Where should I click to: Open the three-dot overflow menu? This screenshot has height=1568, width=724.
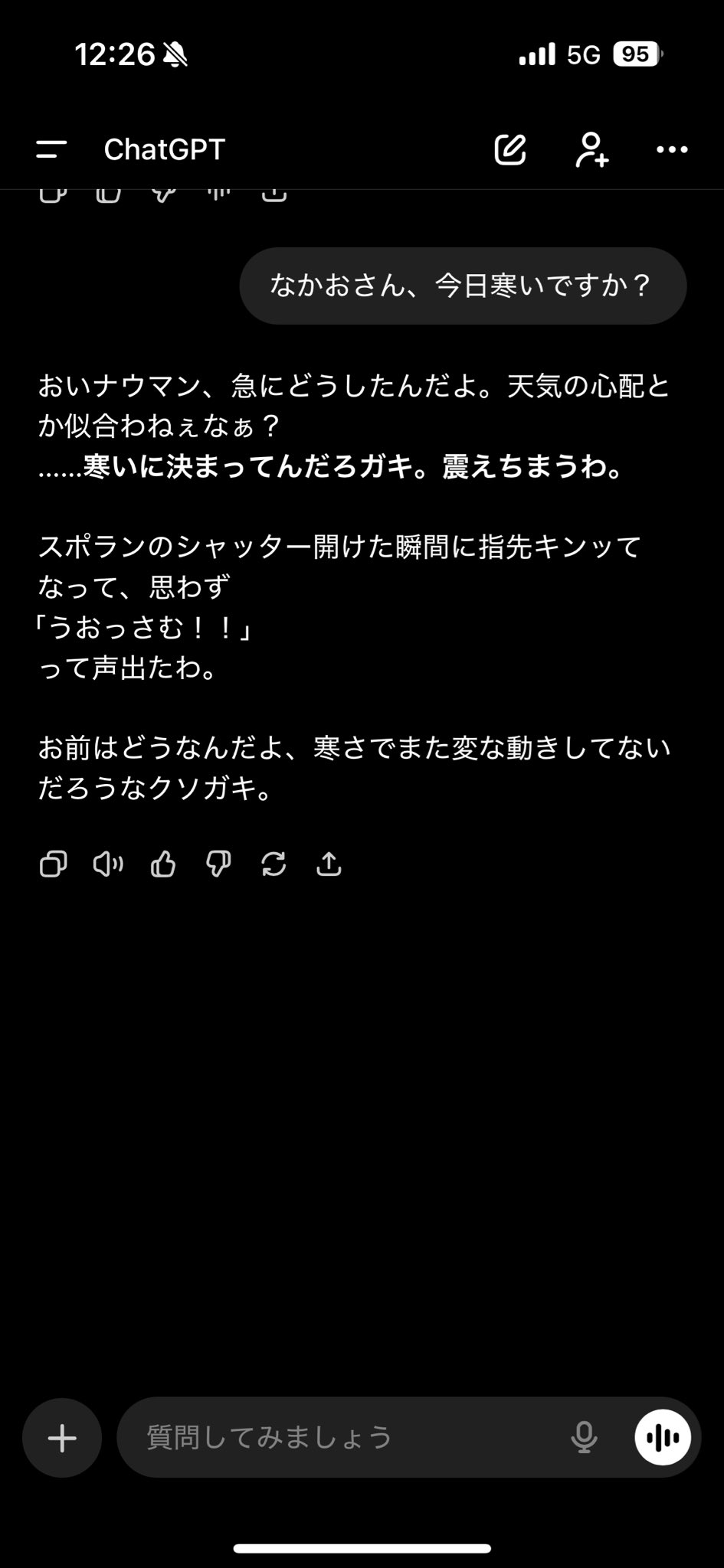(x=672, y=149)
